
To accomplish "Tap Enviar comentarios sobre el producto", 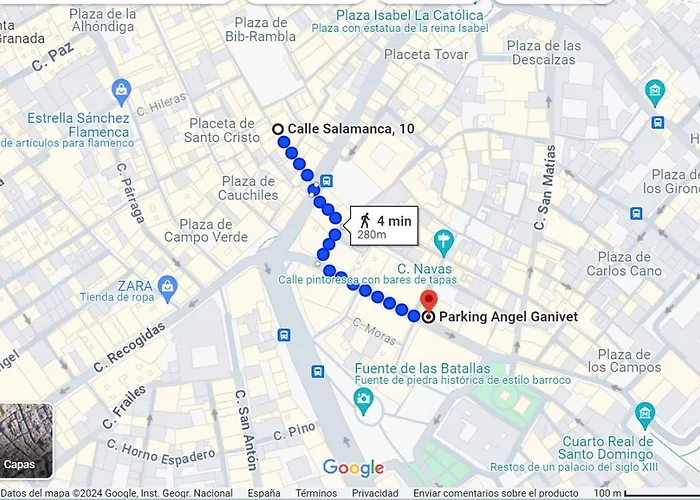I will (x=495, y=493).
